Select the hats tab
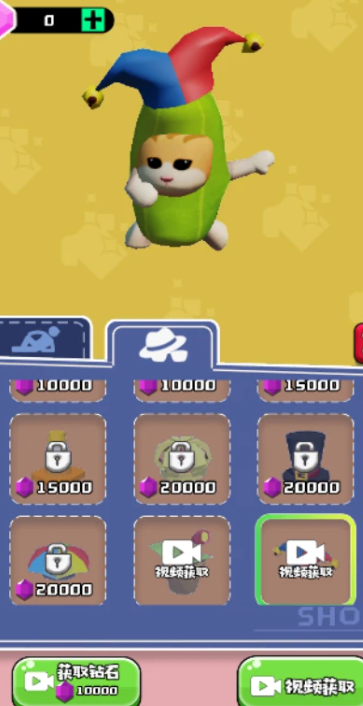Image resolution: width=363 pixels, height=706 pixels. (x=163, y=344)
